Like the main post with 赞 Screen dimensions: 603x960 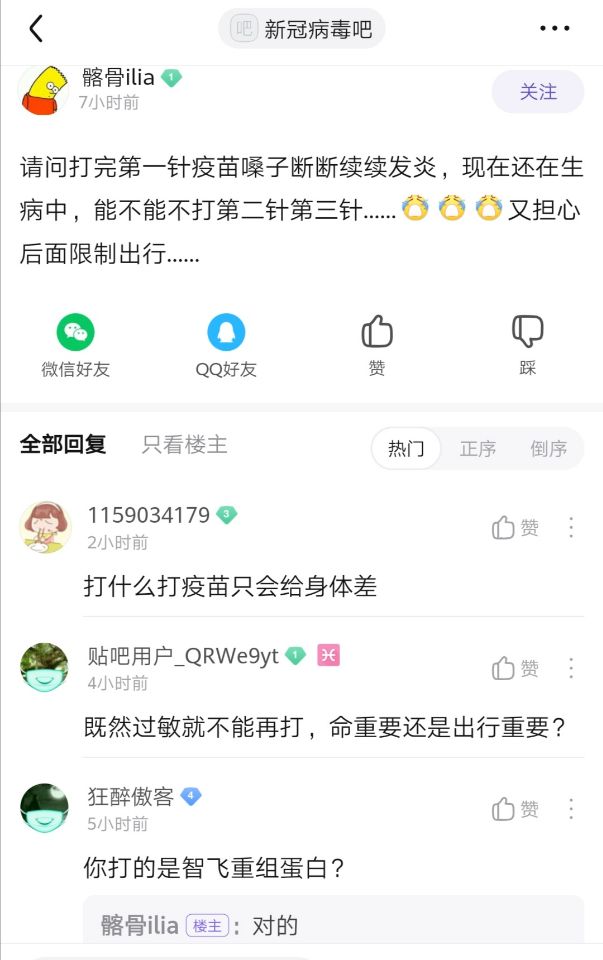(x=377, y=346)
